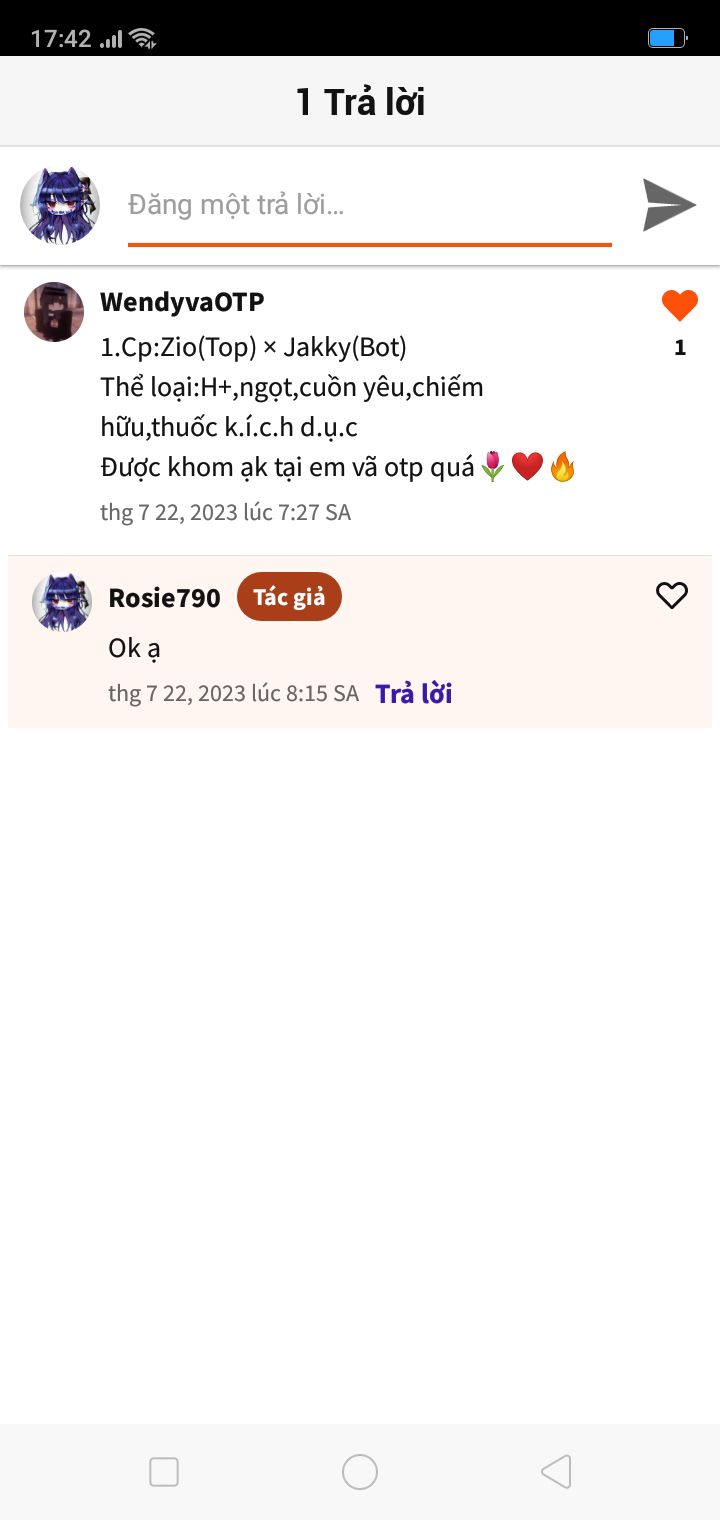Tap the reply text field
This screenshot has height=1520, width=720.
[368, 206]
